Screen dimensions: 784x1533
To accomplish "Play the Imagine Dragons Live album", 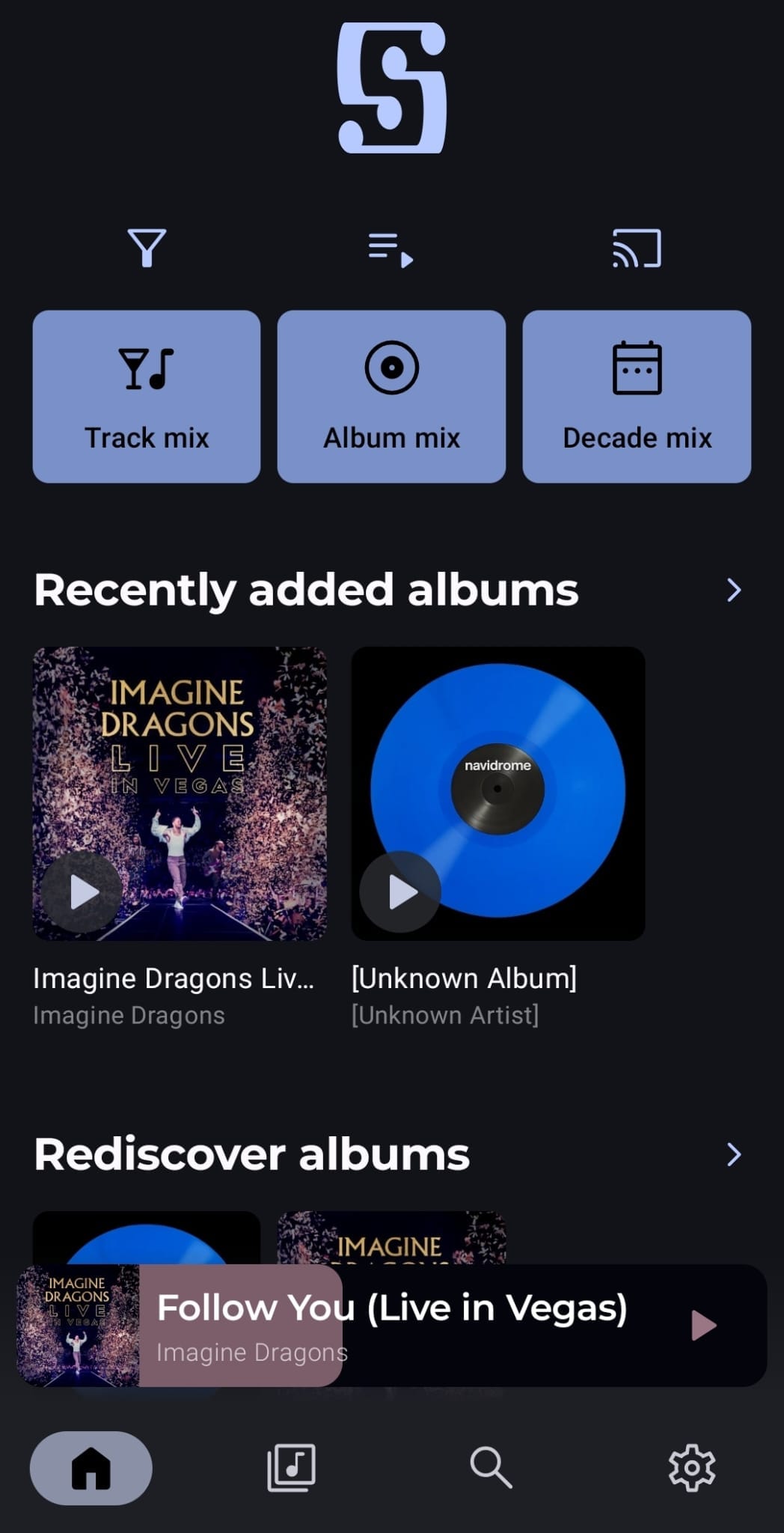I will pyautogui.click(x=81, y=891).
